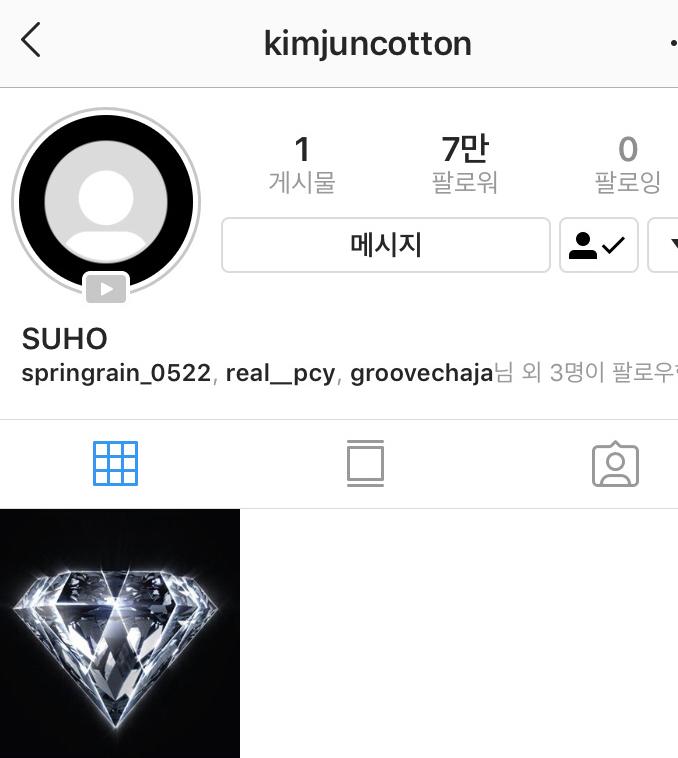Open the diamond image post
Viewport: 678px width, 758px height.
(119, 633)
